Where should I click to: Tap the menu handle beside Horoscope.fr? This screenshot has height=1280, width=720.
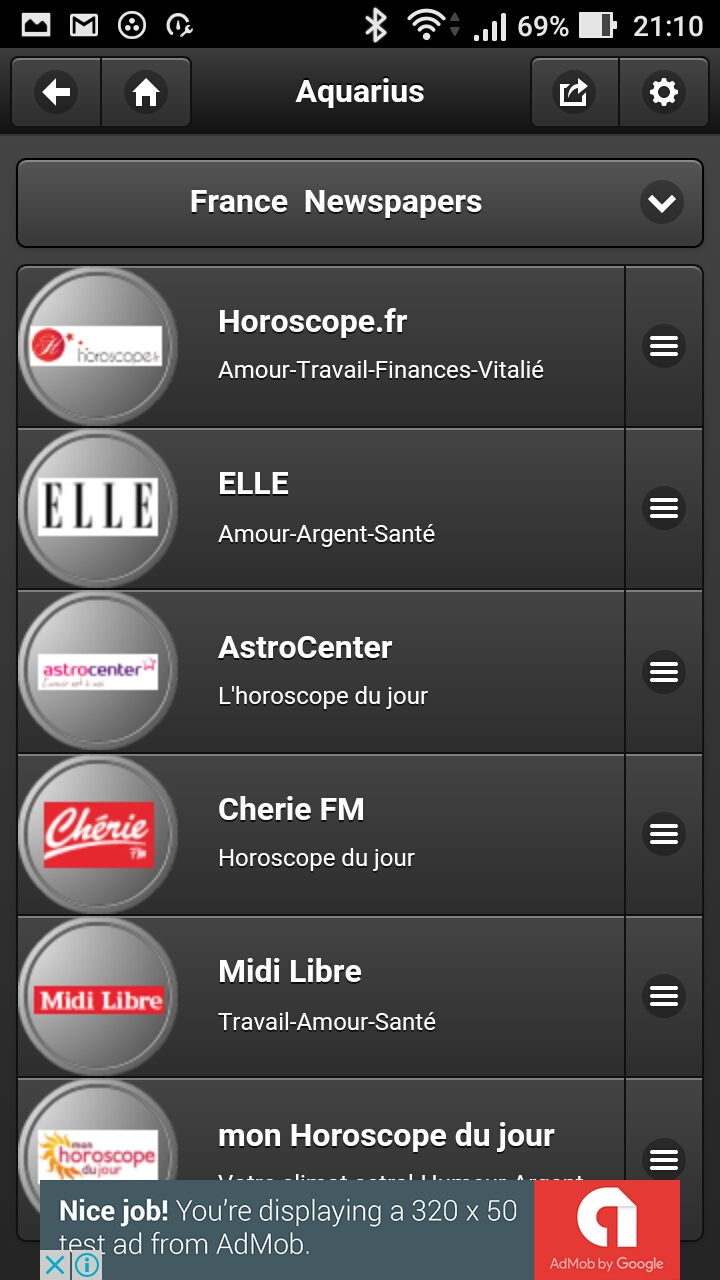664,346
